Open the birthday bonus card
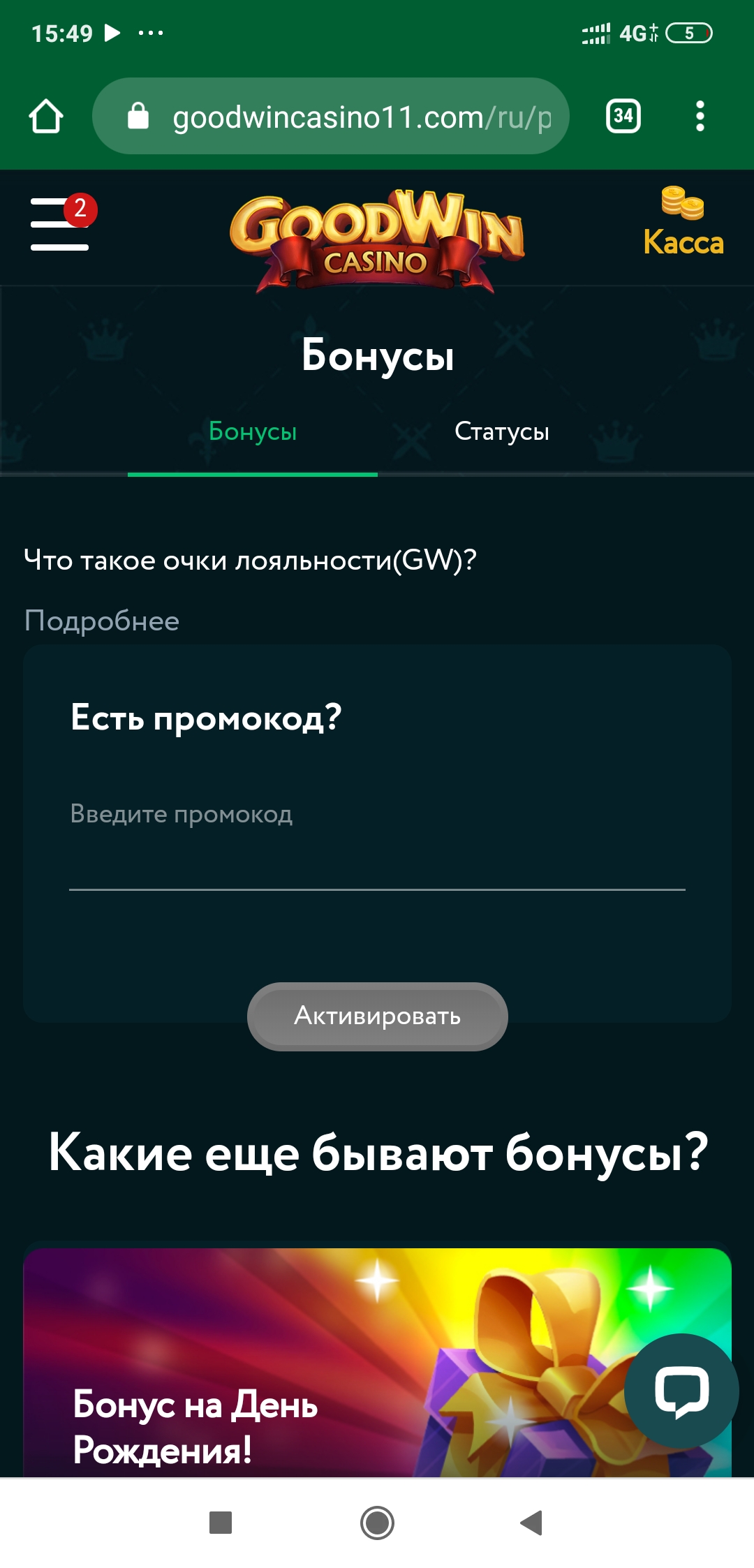Screen dimensions: 754x1568 [377, 1362]
